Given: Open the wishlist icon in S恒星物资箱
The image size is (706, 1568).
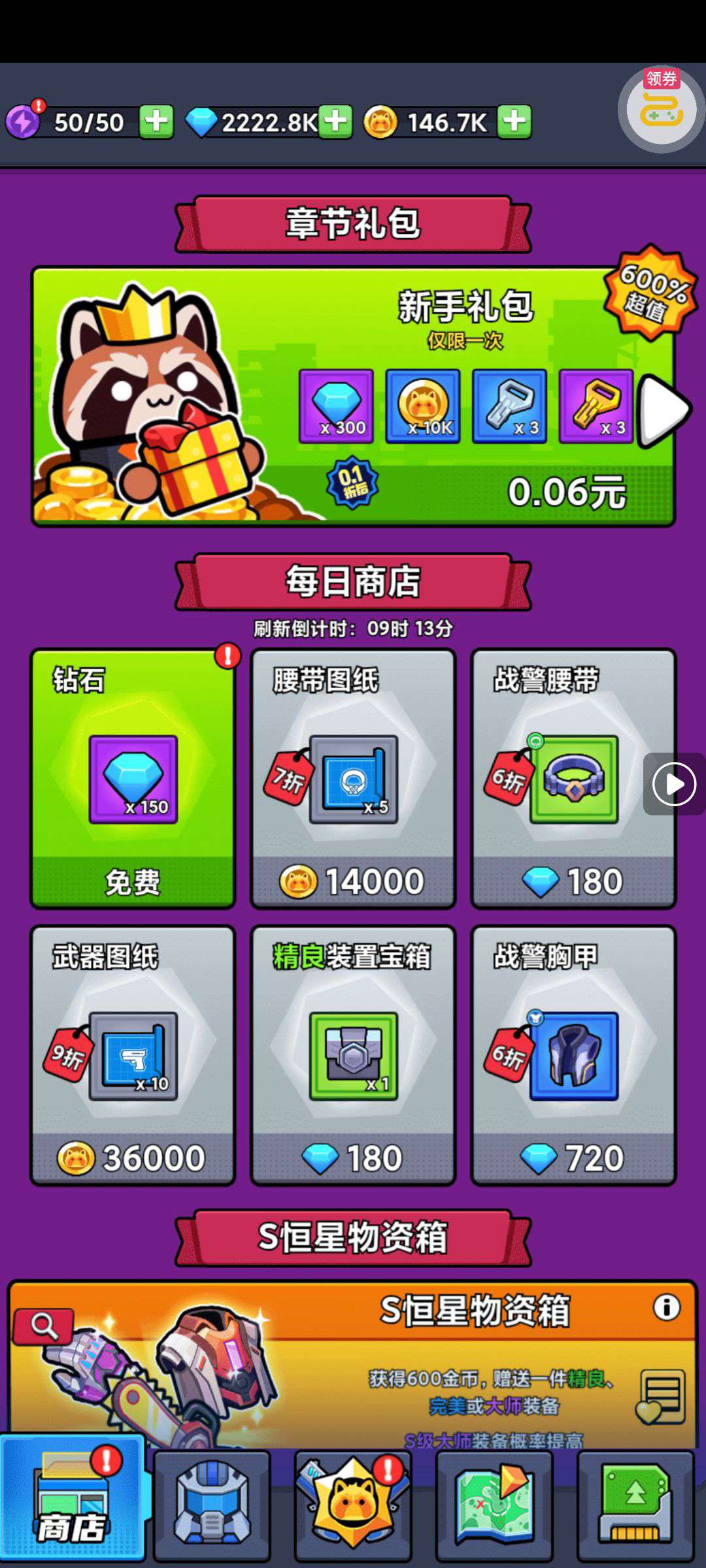Looking at the screenshot, I should click(x=660, y=1397).
